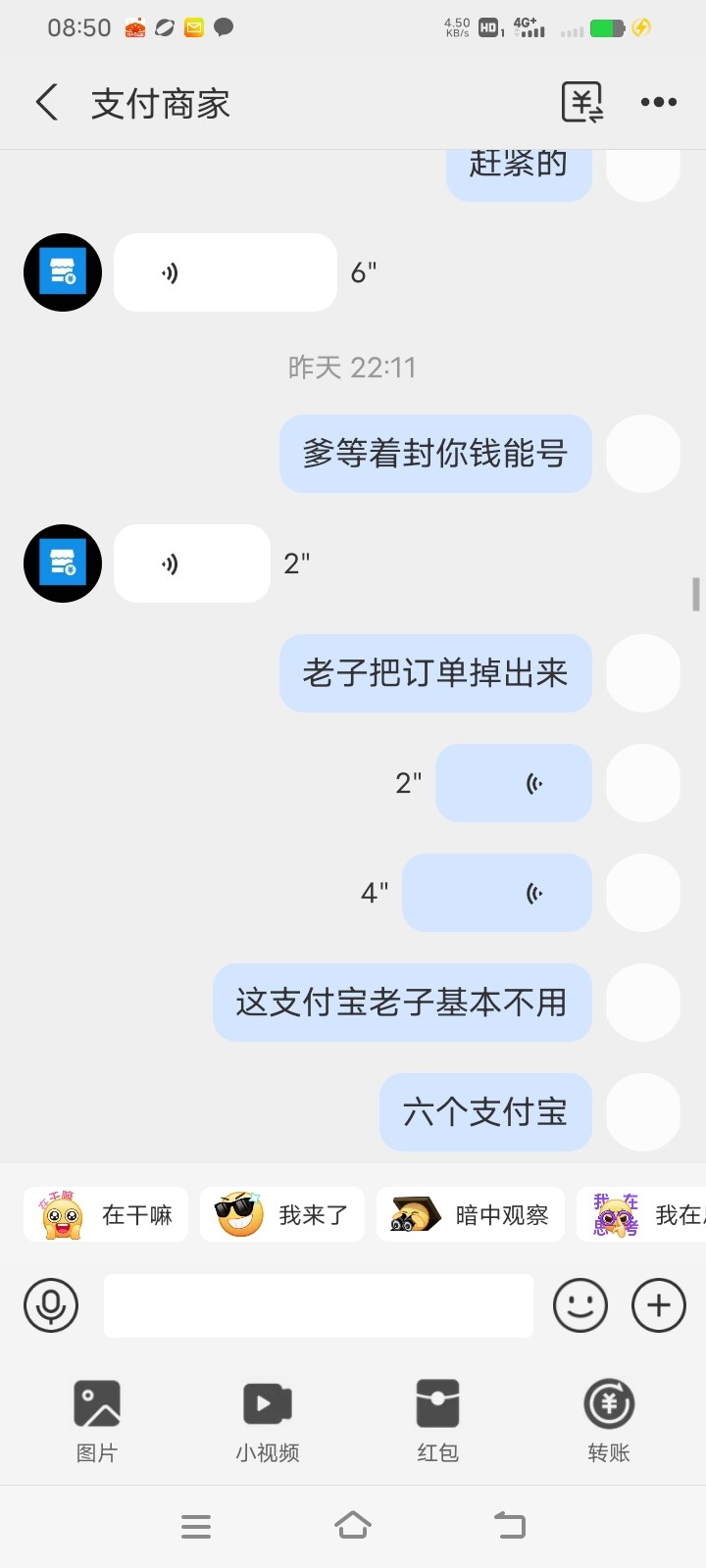
Task: Go back from 支付商家 chat
Action: point(46,103)
